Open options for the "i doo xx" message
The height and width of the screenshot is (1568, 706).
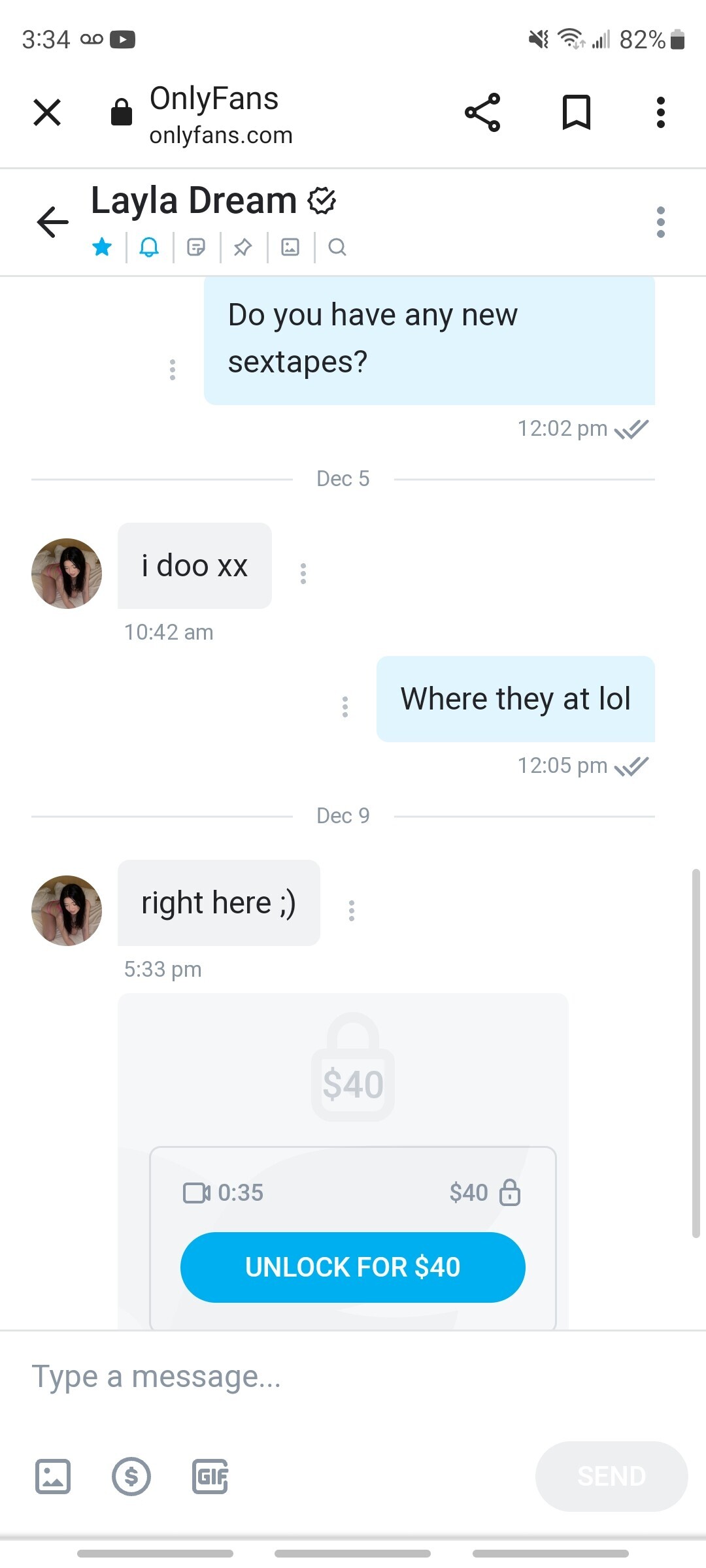[303, 574]
